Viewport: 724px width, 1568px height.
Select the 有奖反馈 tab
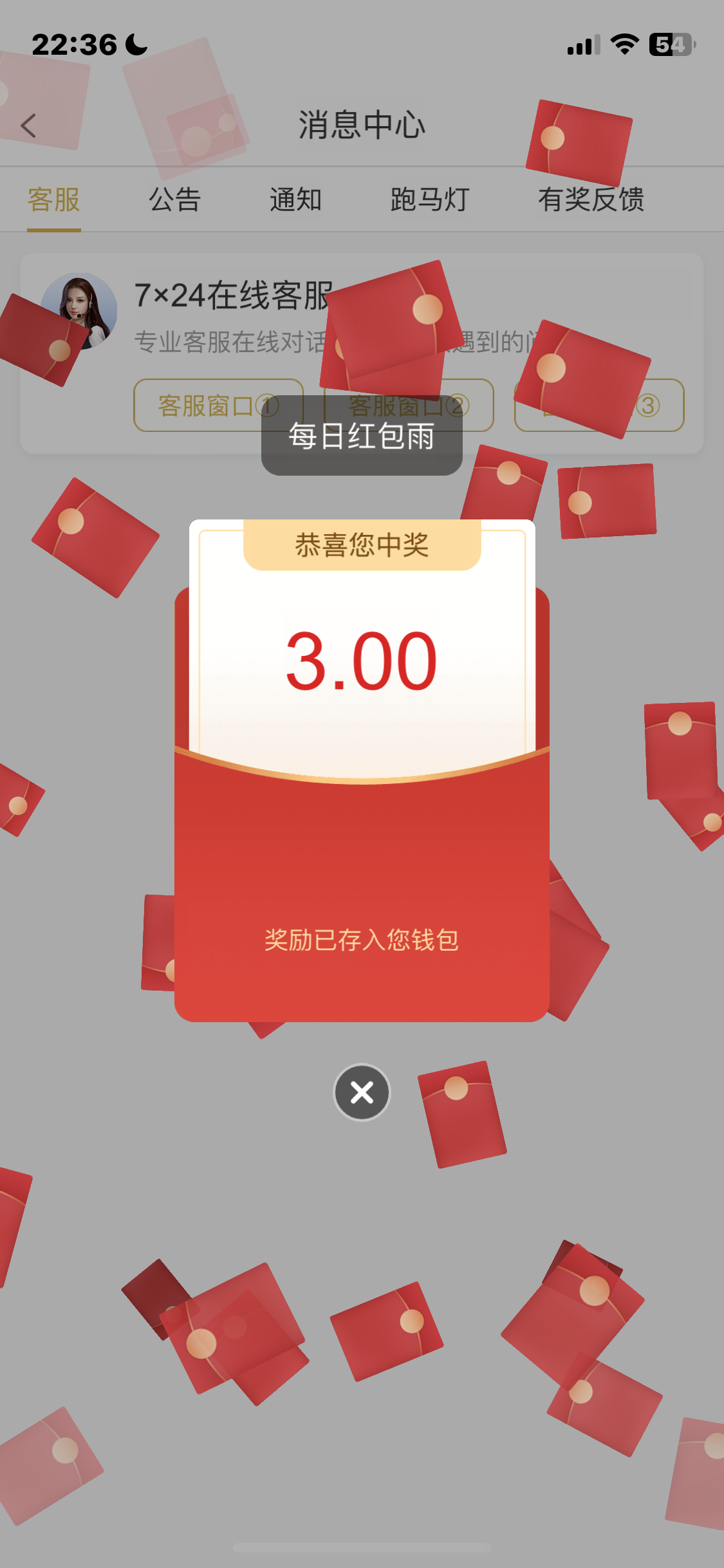[x=591, y=200]
